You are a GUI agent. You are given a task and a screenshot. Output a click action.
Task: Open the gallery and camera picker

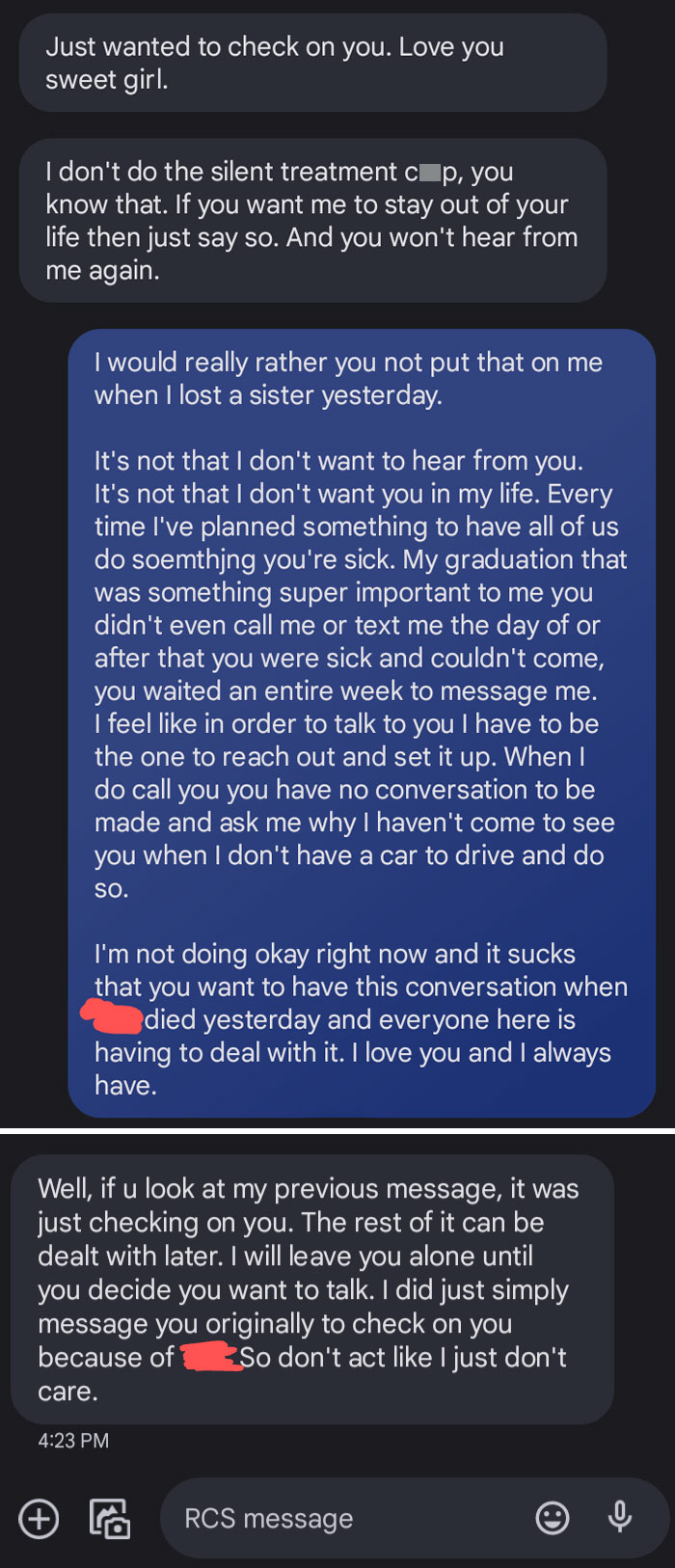click(109, 1519)
